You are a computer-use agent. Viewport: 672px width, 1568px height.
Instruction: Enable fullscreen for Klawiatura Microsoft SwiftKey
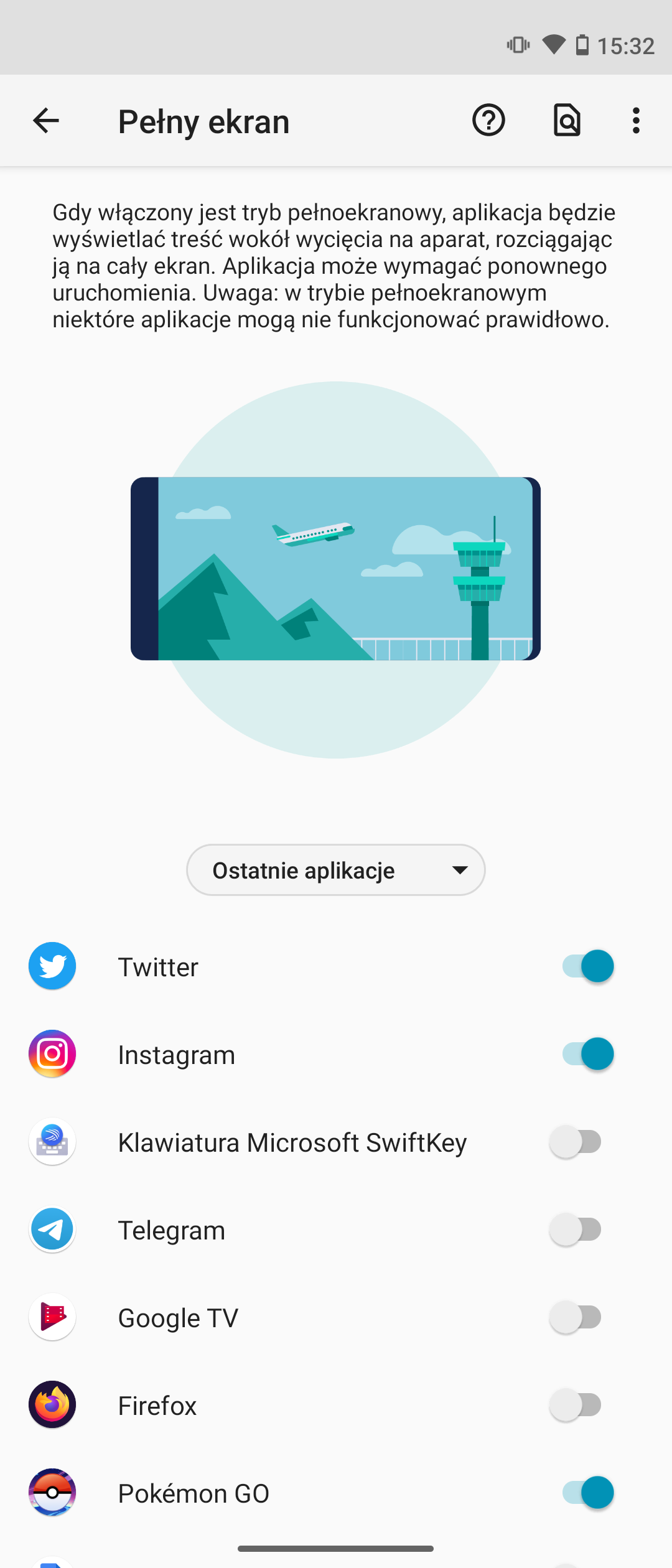pyautogui.click(x=576, y=1142)
